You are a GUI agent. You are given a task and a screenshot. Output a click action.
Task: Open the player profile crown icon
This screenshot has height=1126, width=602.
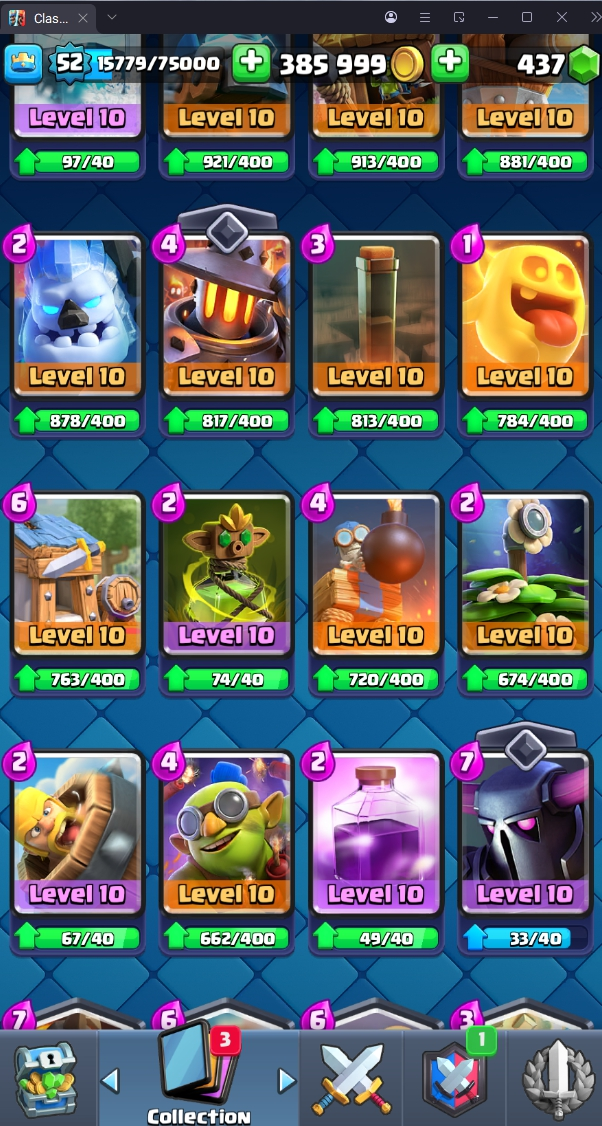click(x=24, y=63)
